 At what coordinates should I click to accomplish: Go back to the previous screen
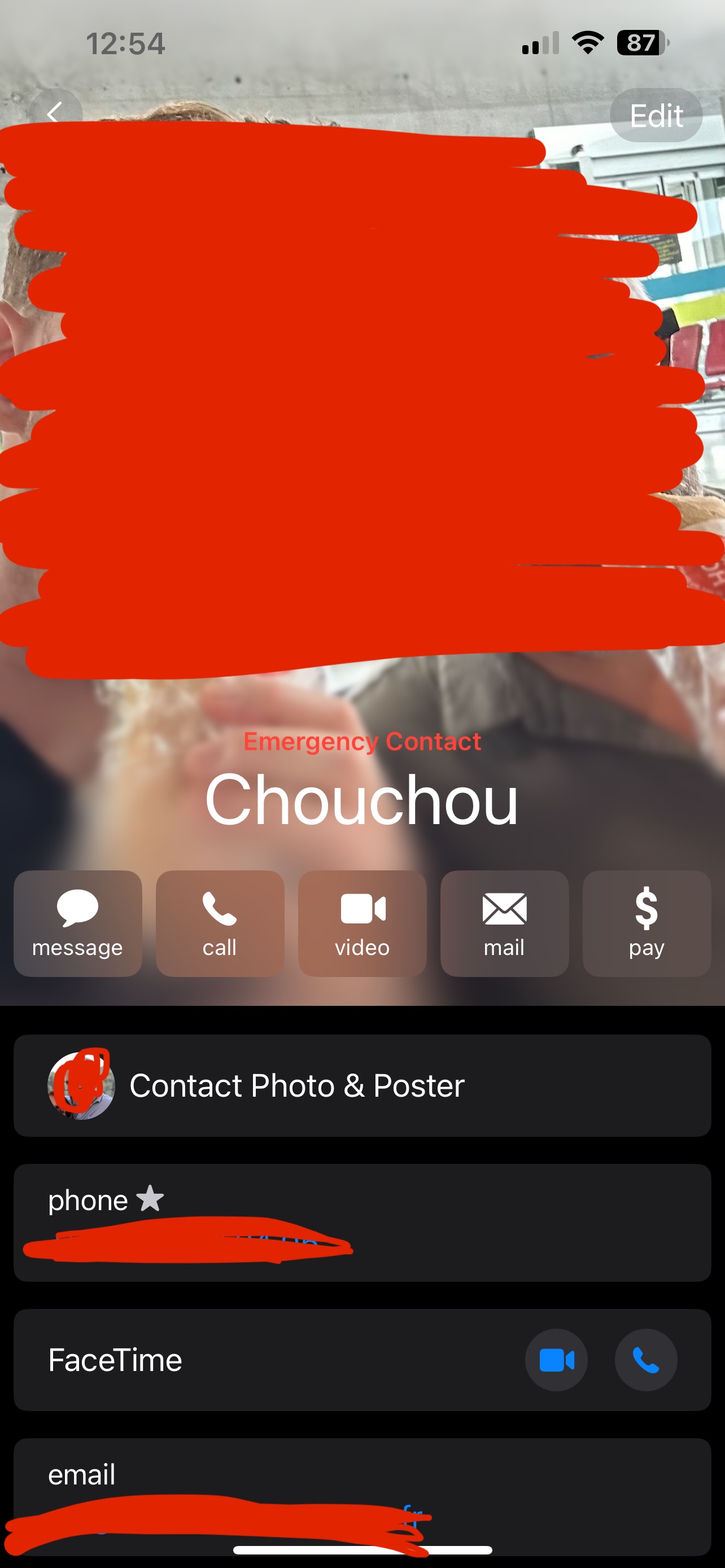tap(55, 113)
